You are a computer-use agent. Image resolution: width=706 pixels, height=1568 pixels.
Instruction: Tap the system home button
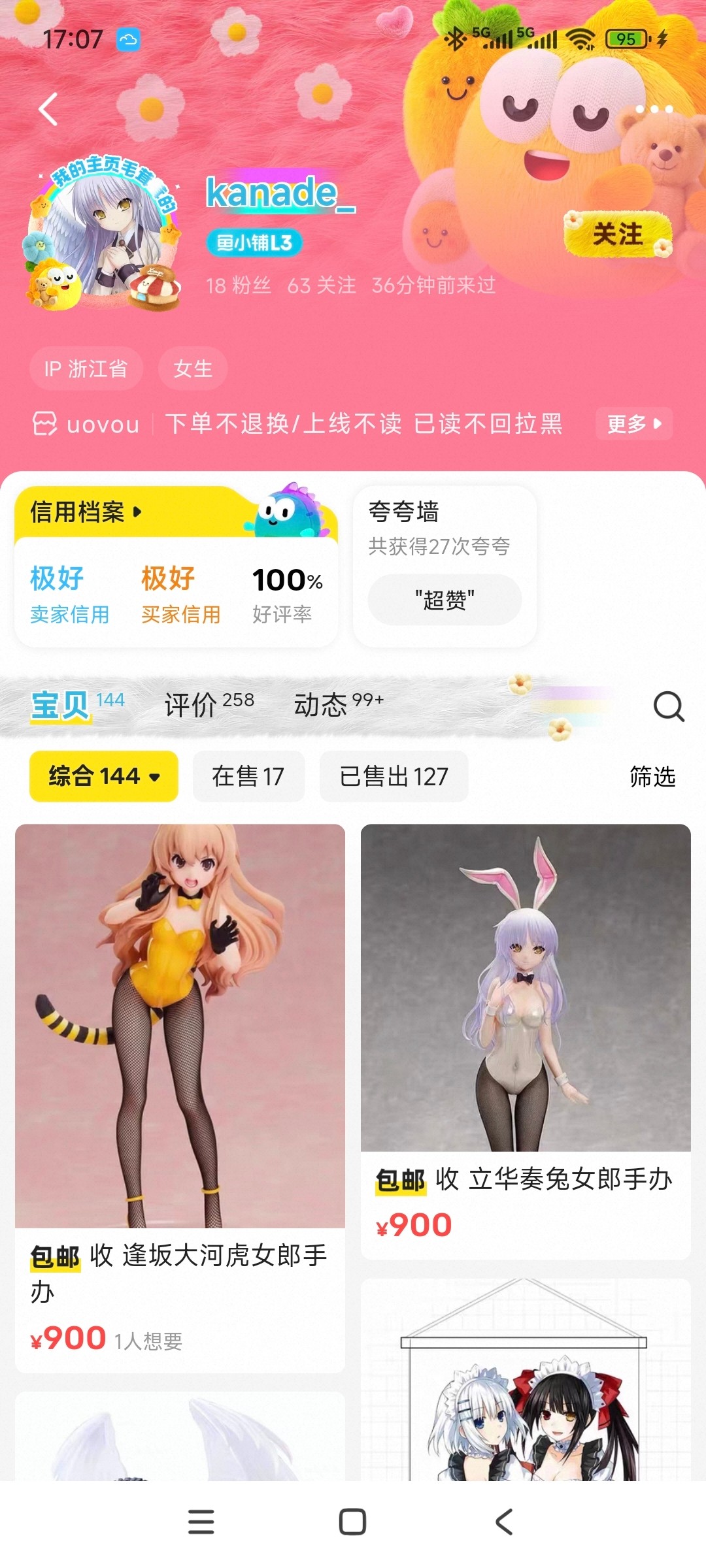point(352,1522)
